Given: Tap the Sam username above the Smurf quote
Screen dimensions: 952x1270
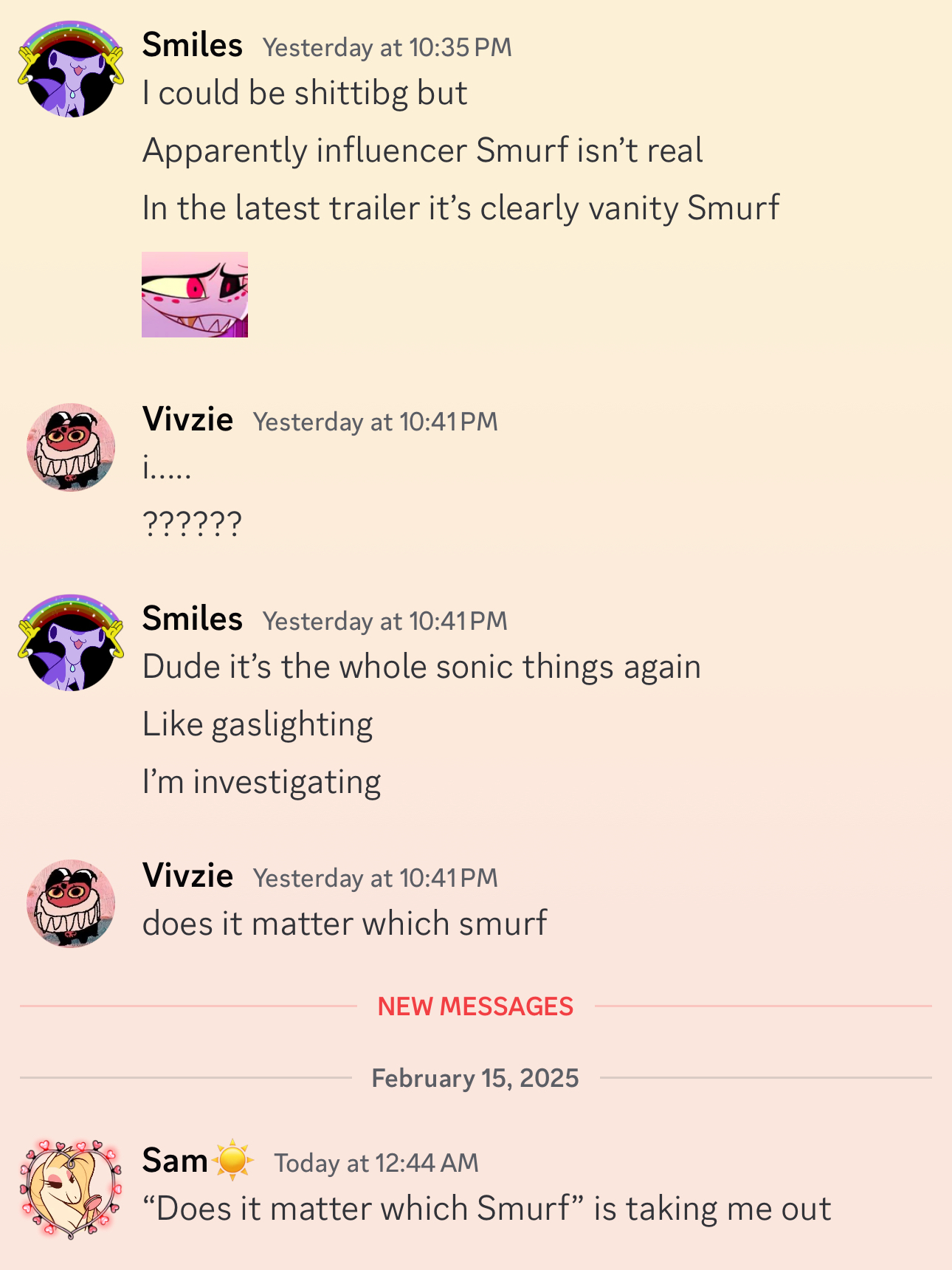Looking at the screenshot, I should (175, 1160).
